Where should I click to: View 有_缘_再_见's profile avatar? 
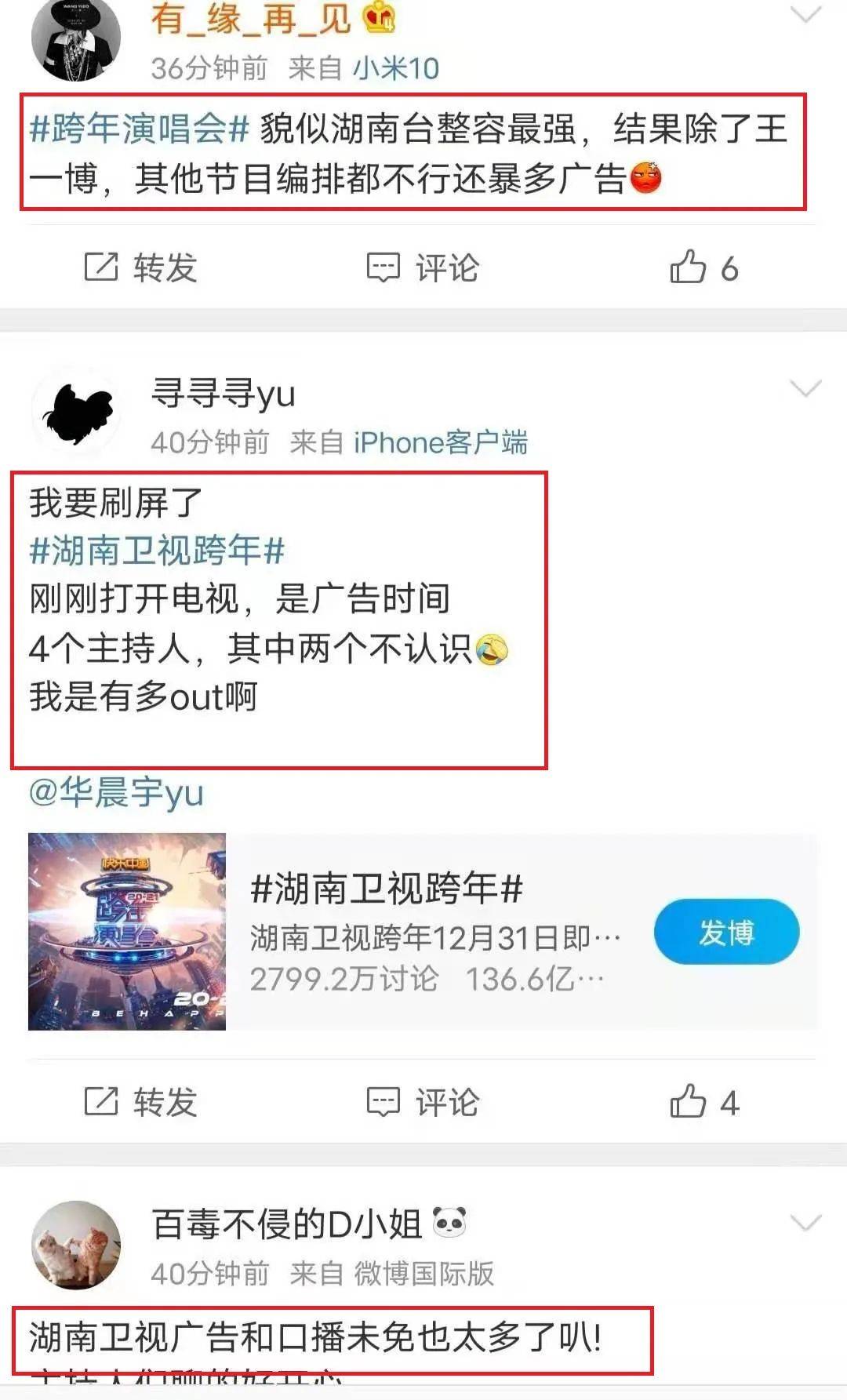tap(77, 38)
